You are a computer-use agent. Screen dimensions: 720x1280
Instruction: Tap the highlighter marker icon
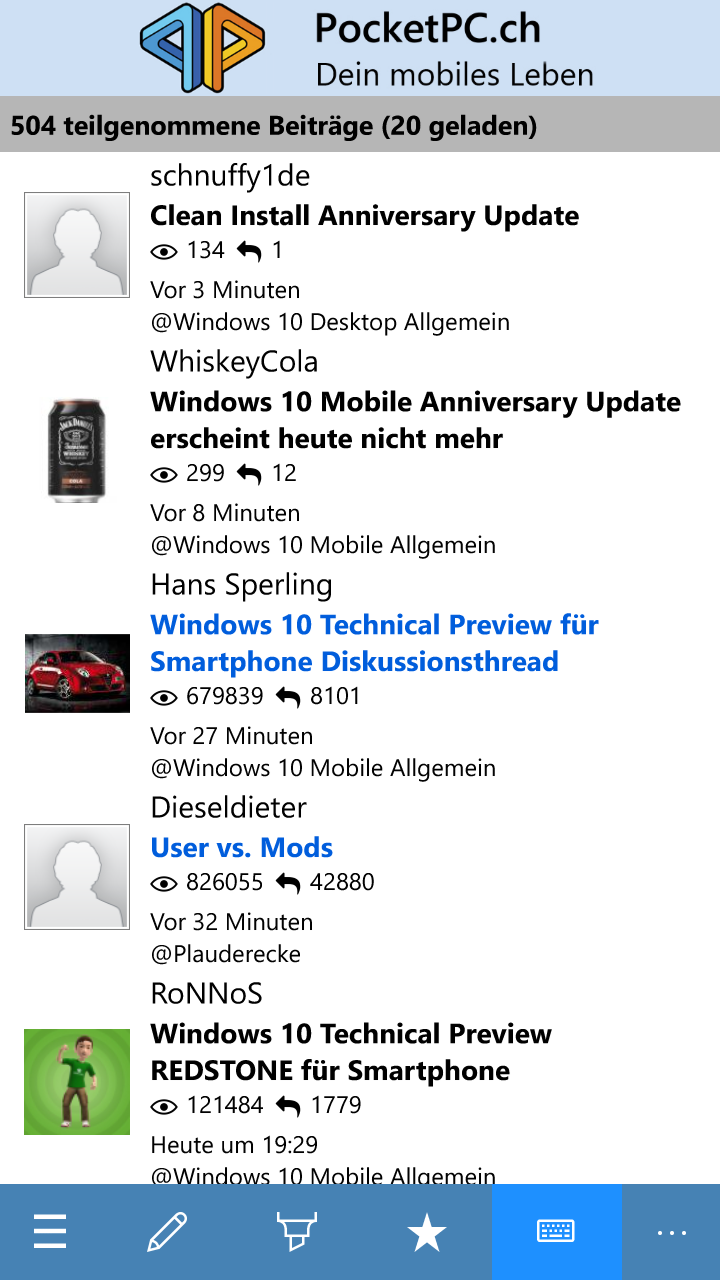click(296, 1232)
